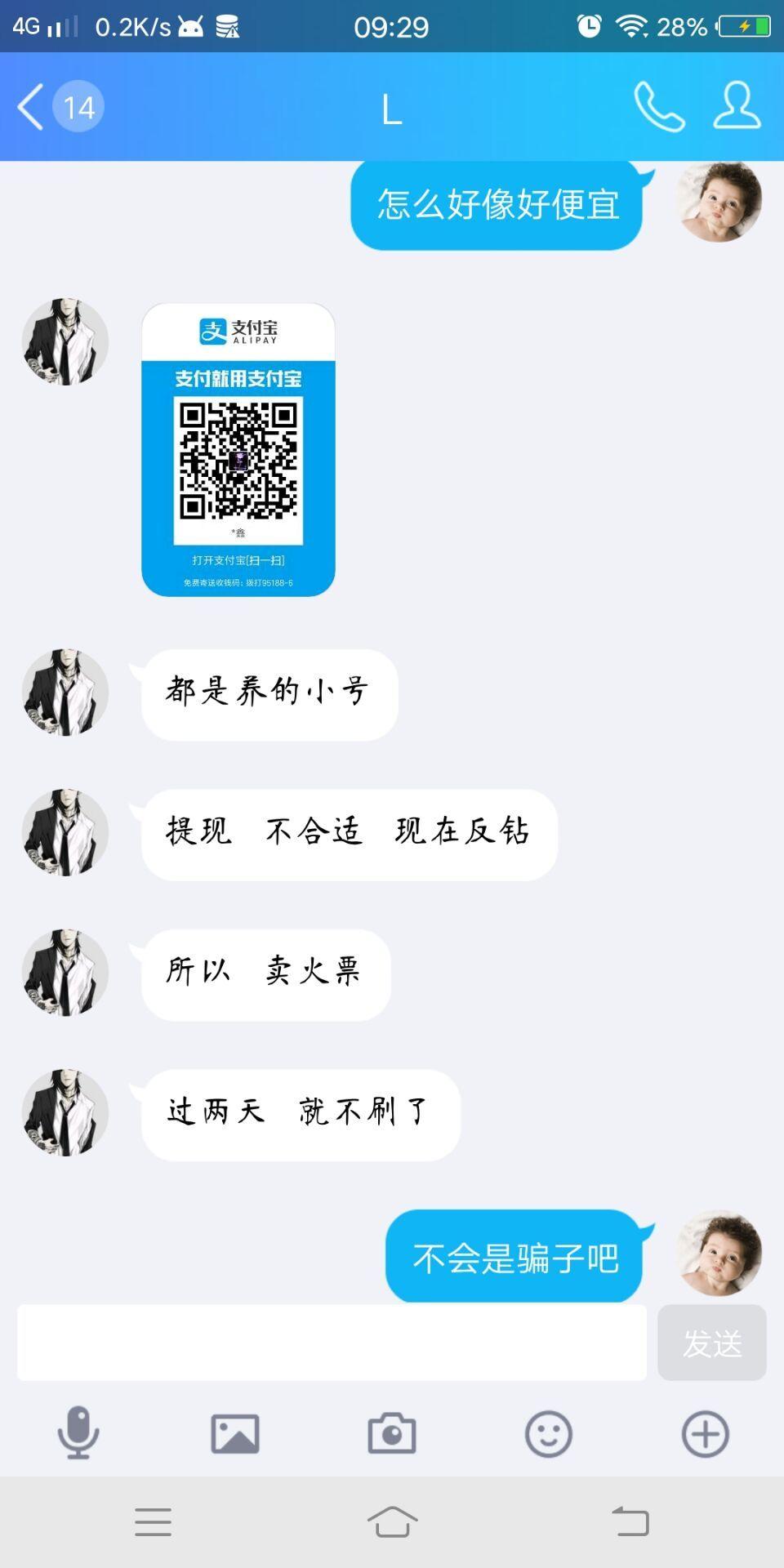Open L's contact profile
784x1568 pixels.
(x=737, y=105)
